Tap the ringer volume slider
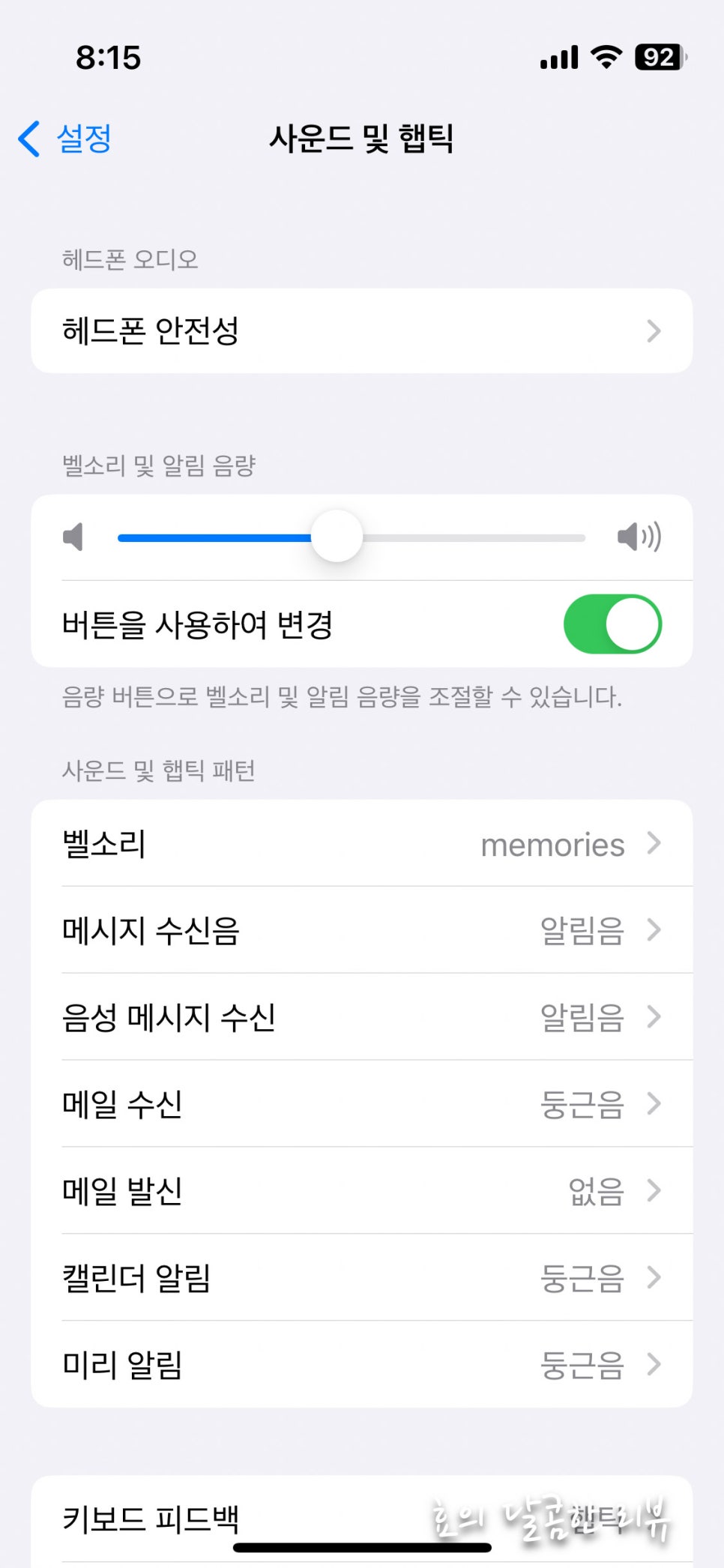724x1568 pixels. pyautogui.click(x=352, y=537)
